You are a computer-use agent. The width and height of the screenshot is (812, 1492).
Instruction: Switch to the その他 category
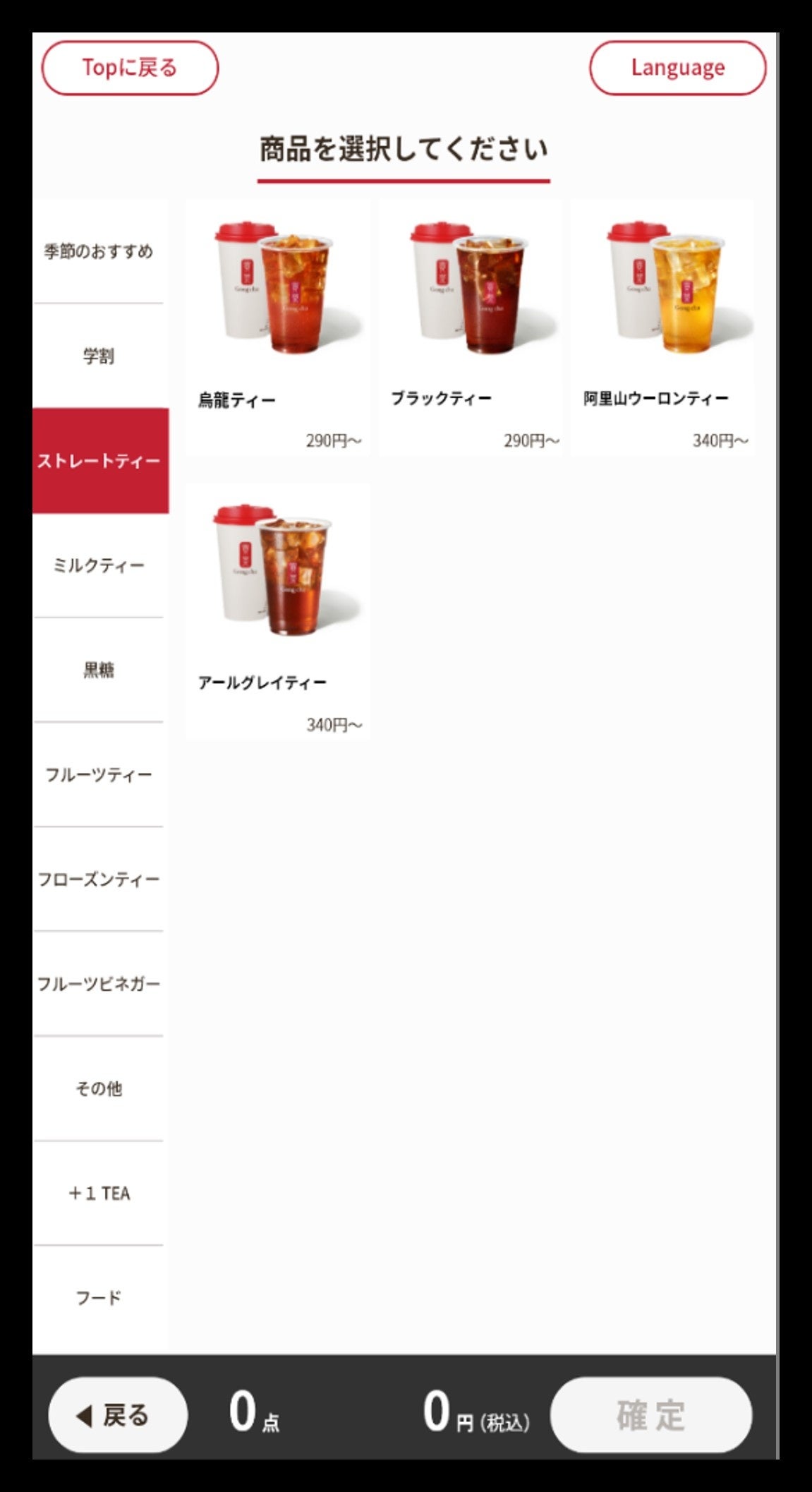(x=99, y=1088)
